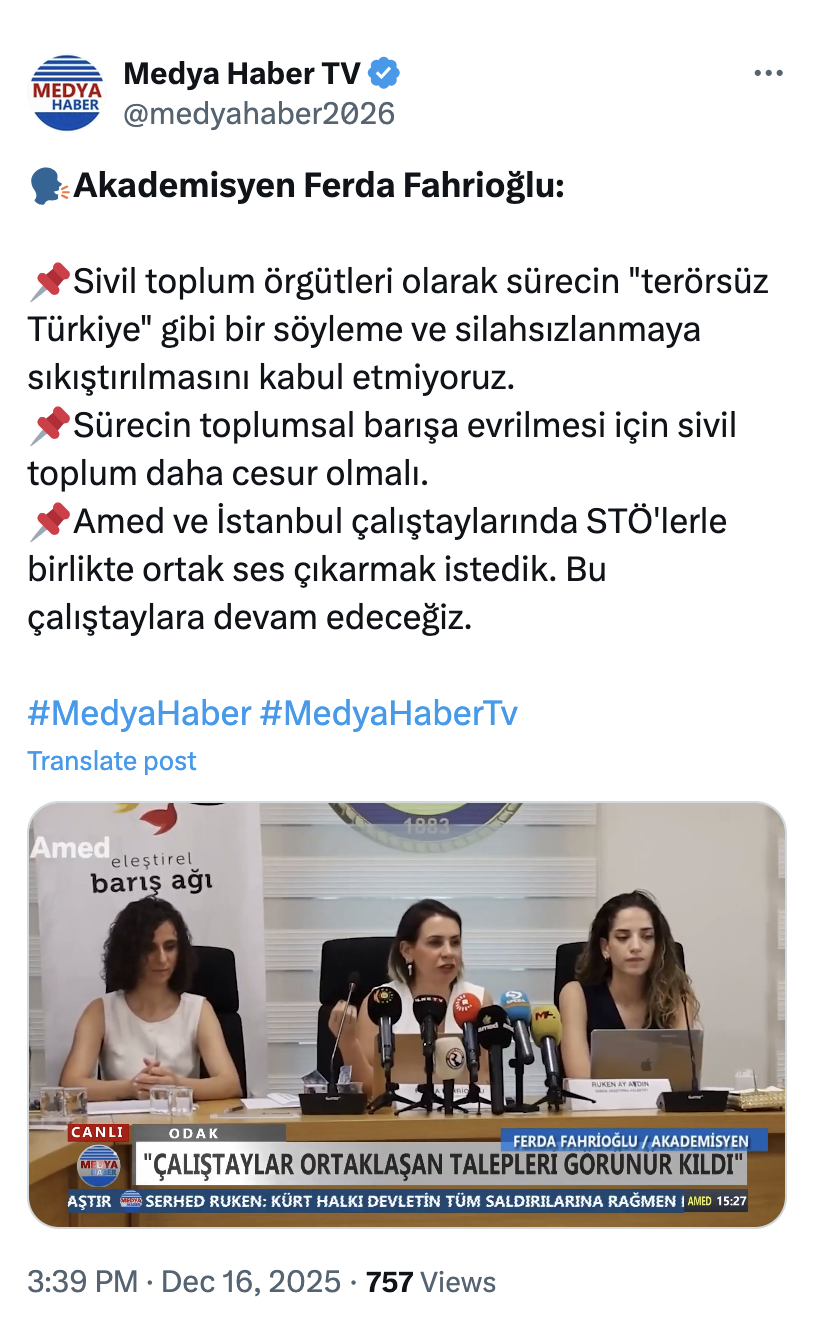The height and width of the screenshot is (1326, 816).
Task: Open the Translate post link
Action: tap(111, 761)
